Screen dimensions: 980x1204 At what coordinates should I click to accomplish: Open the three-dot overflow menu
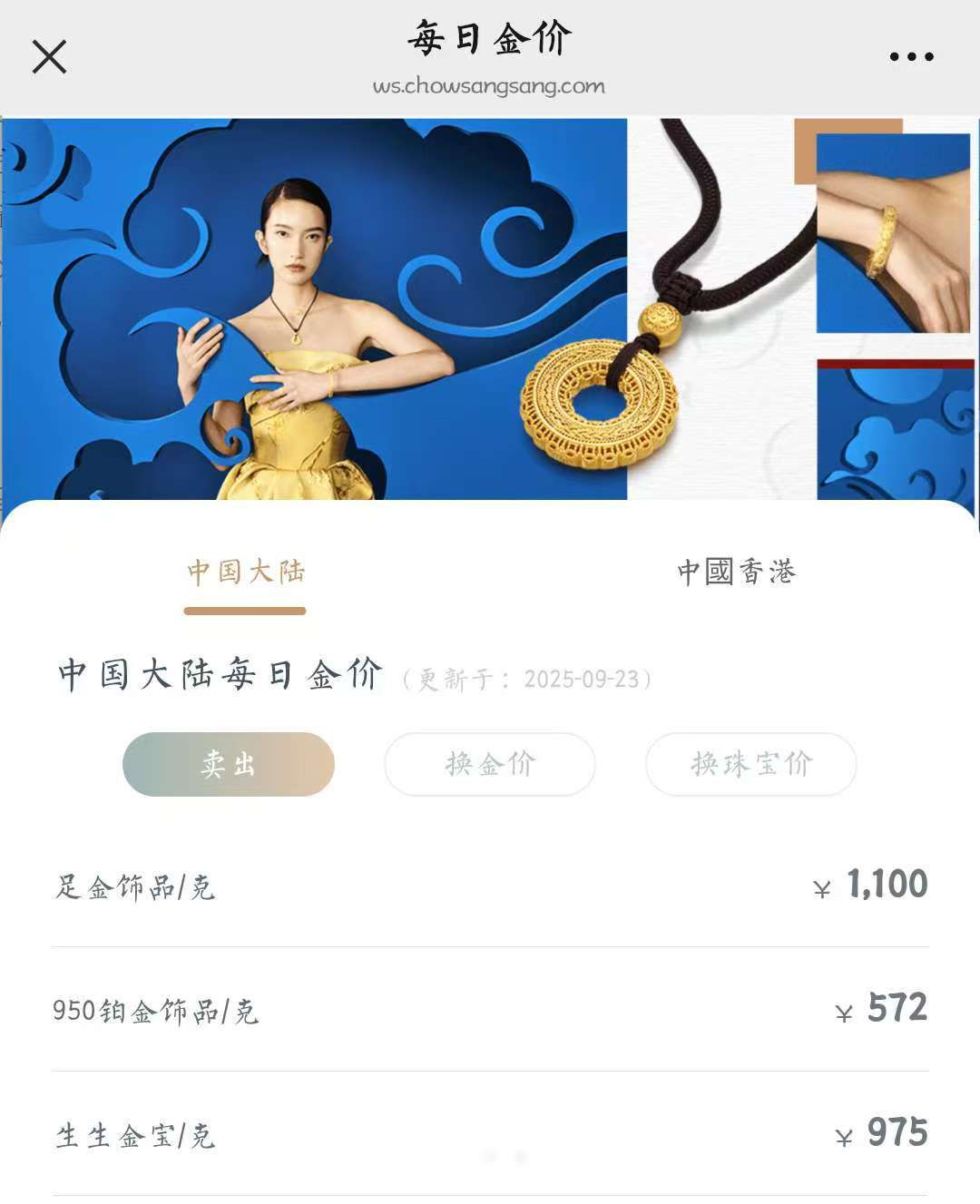pyautogui.click(x=910, y=56)
